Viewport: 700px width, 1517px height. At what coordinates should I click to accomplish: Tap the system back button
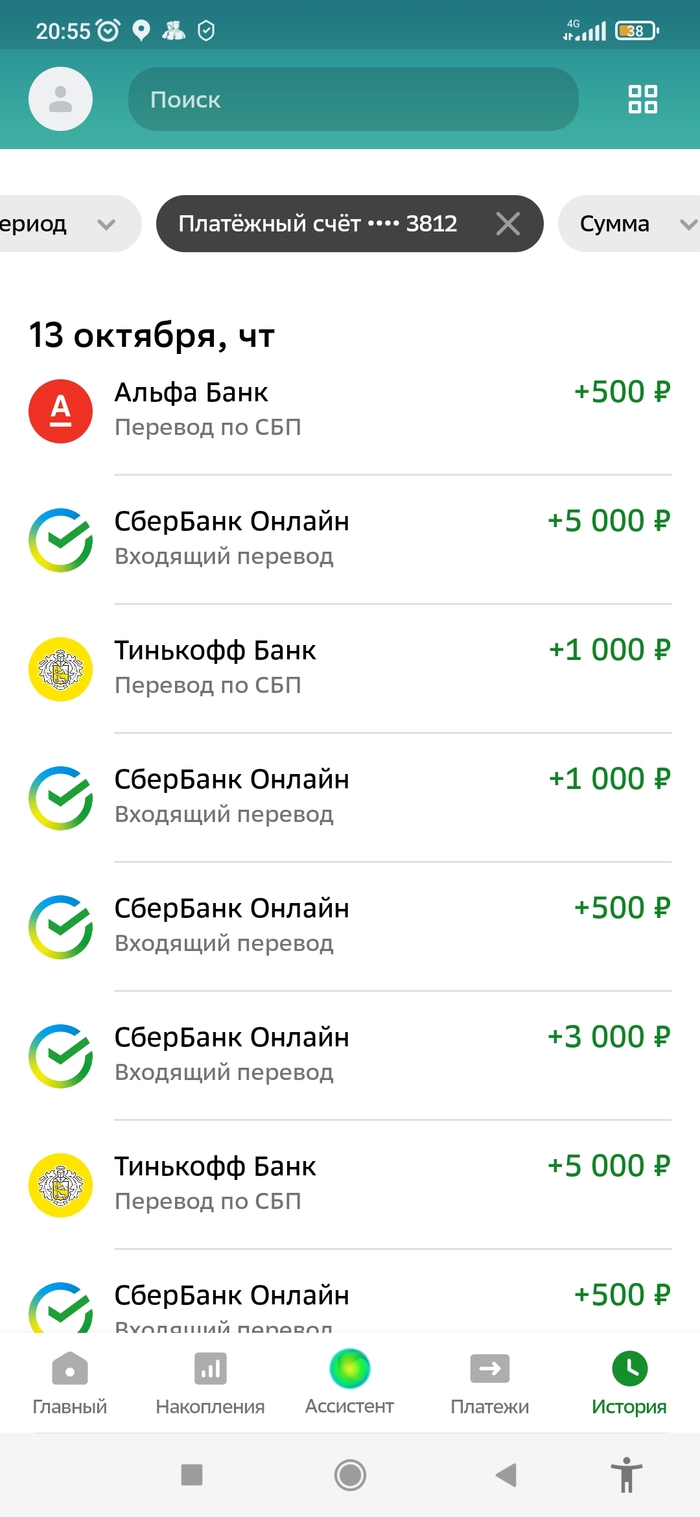pos(507,1474)
